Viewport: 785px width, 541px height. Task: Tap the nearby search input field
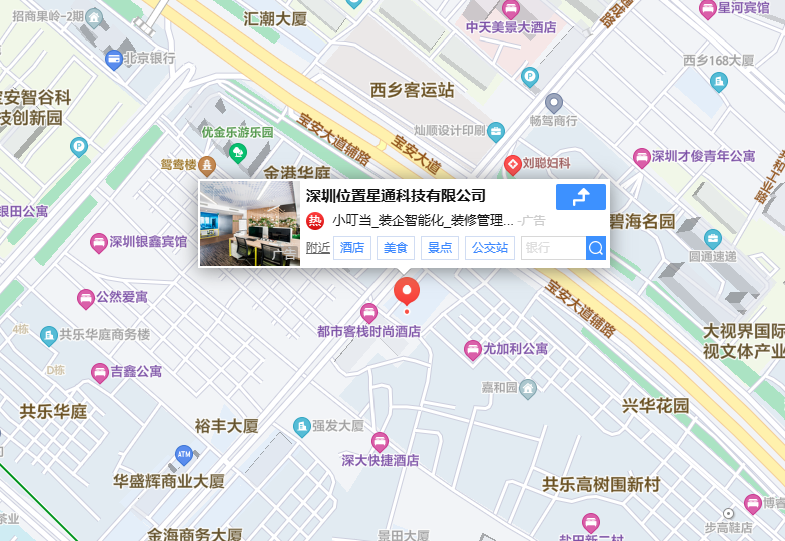(x=552, y=248)
